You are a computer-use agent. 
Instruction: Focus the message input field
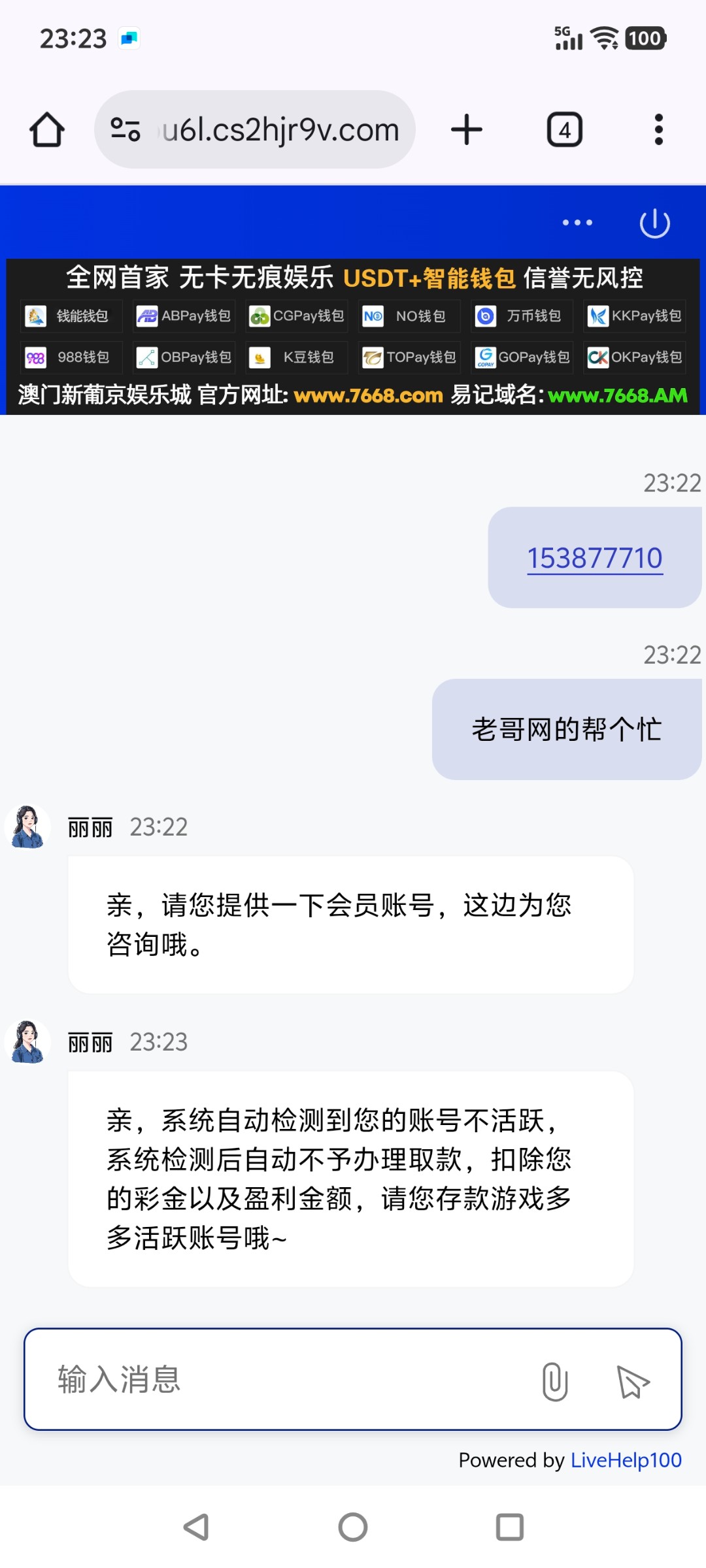(281, 1379)
